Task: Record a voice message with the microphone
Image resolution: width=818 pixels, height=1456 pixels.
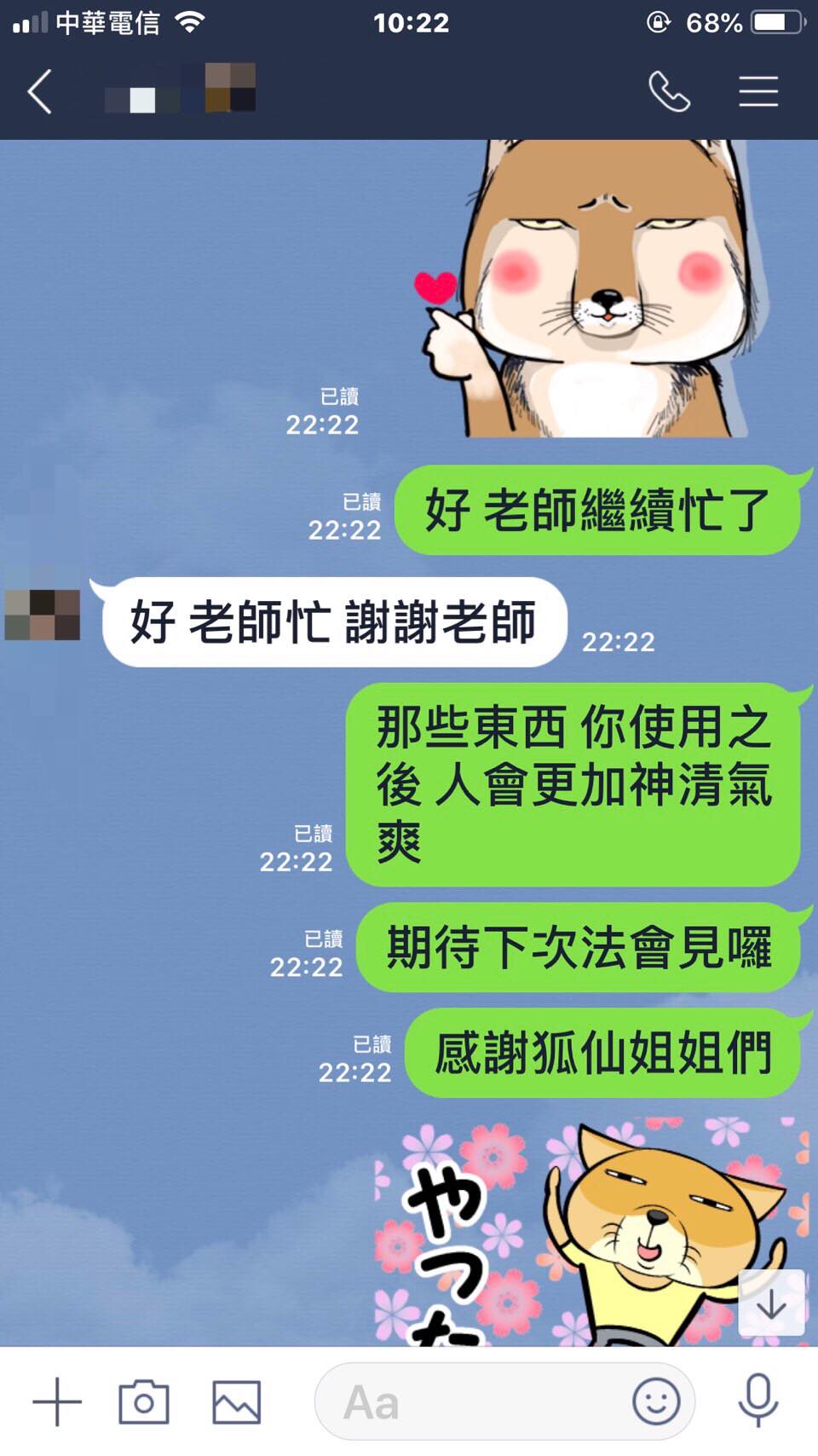Action: point(758,1401)
